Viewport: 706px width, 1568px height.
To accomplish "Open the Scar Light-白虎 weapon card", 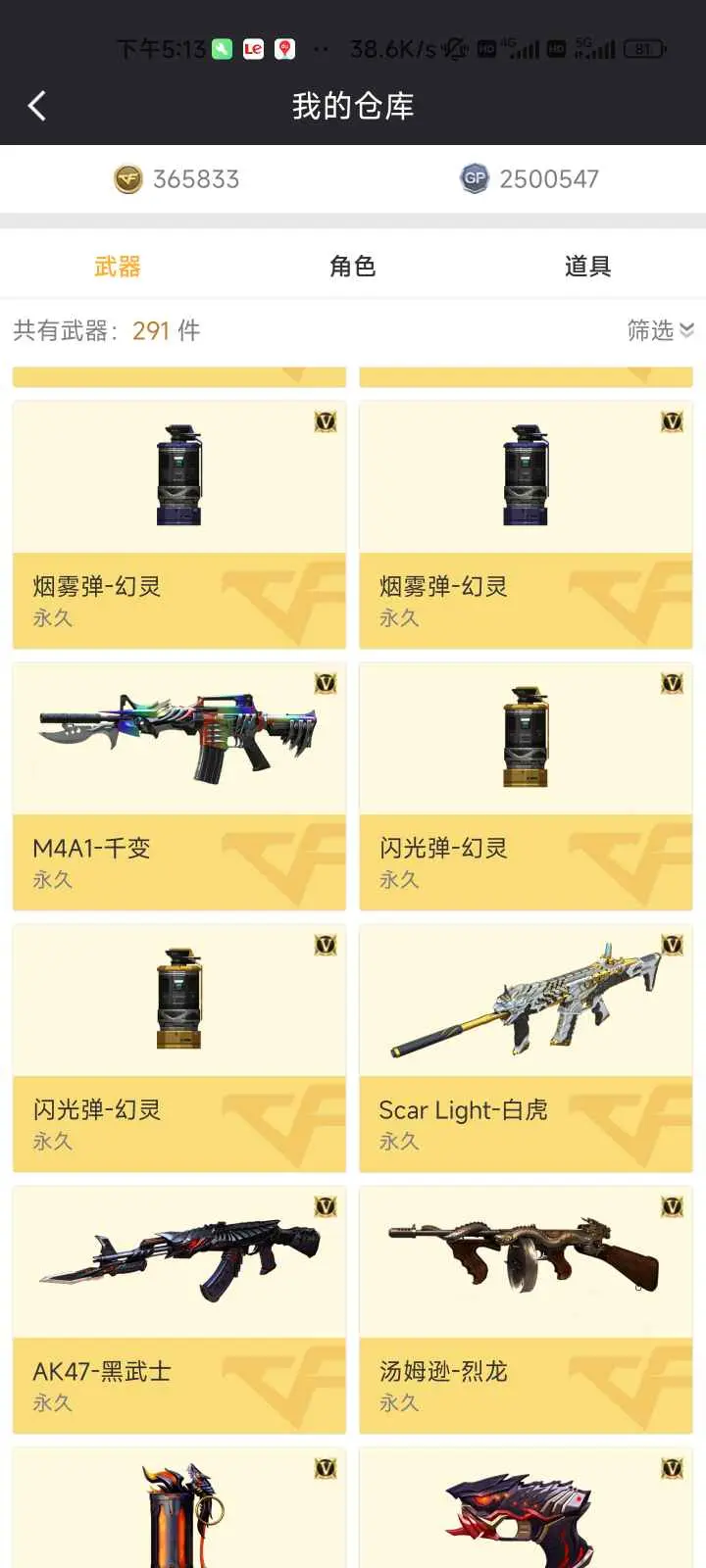I will pyautogui.click(x=526, y=1049).
